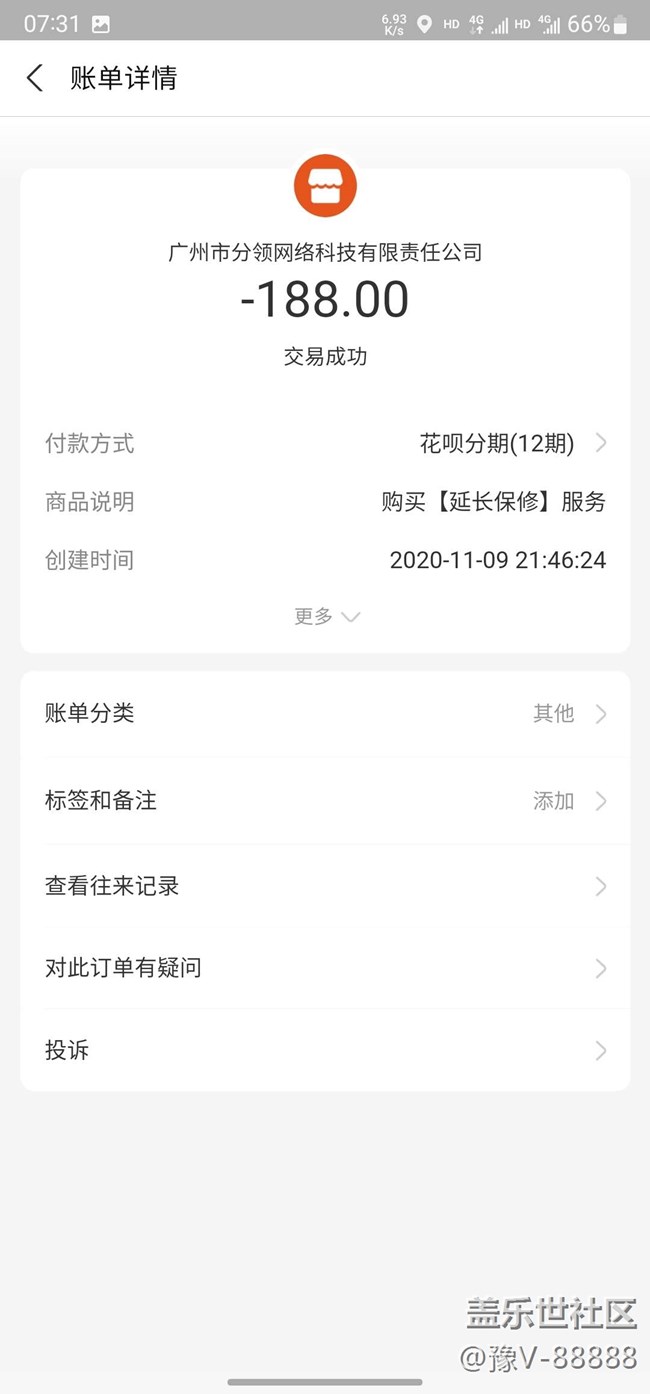This screenshot has width=650, height=1394.
Task: Open the 付款方式 花呗分期 details
Action: pyautogui.click(x=510, y=443)
